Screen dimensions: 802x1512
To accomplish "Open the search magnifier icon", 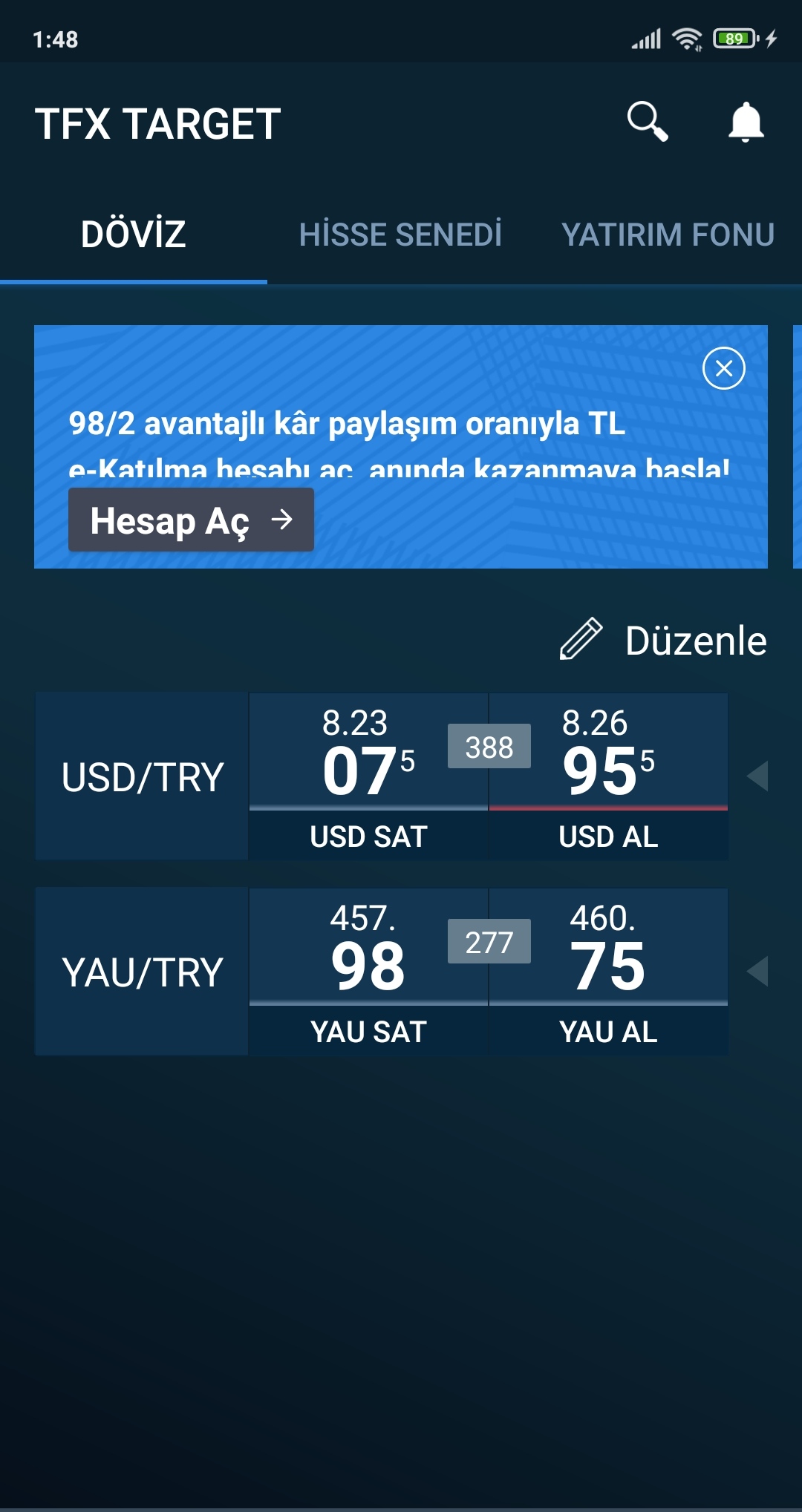I will tap(648, 122).
